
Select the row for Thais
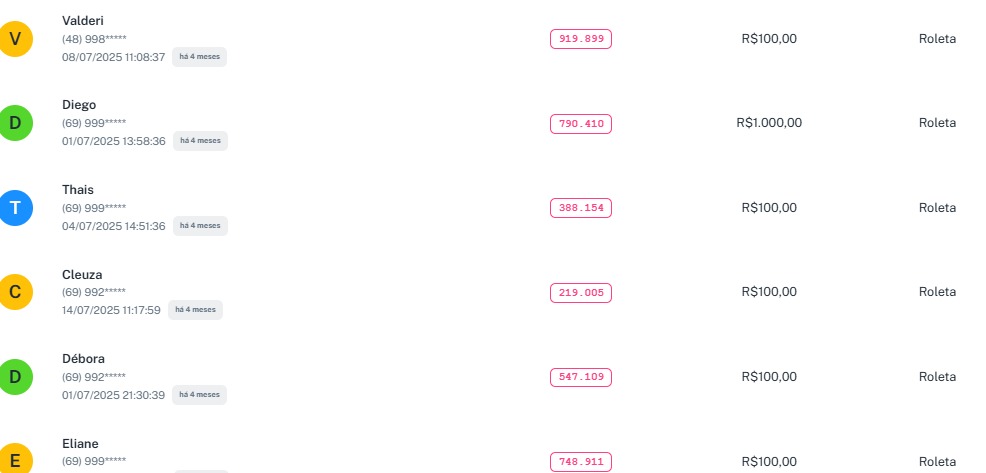(78, 190)
